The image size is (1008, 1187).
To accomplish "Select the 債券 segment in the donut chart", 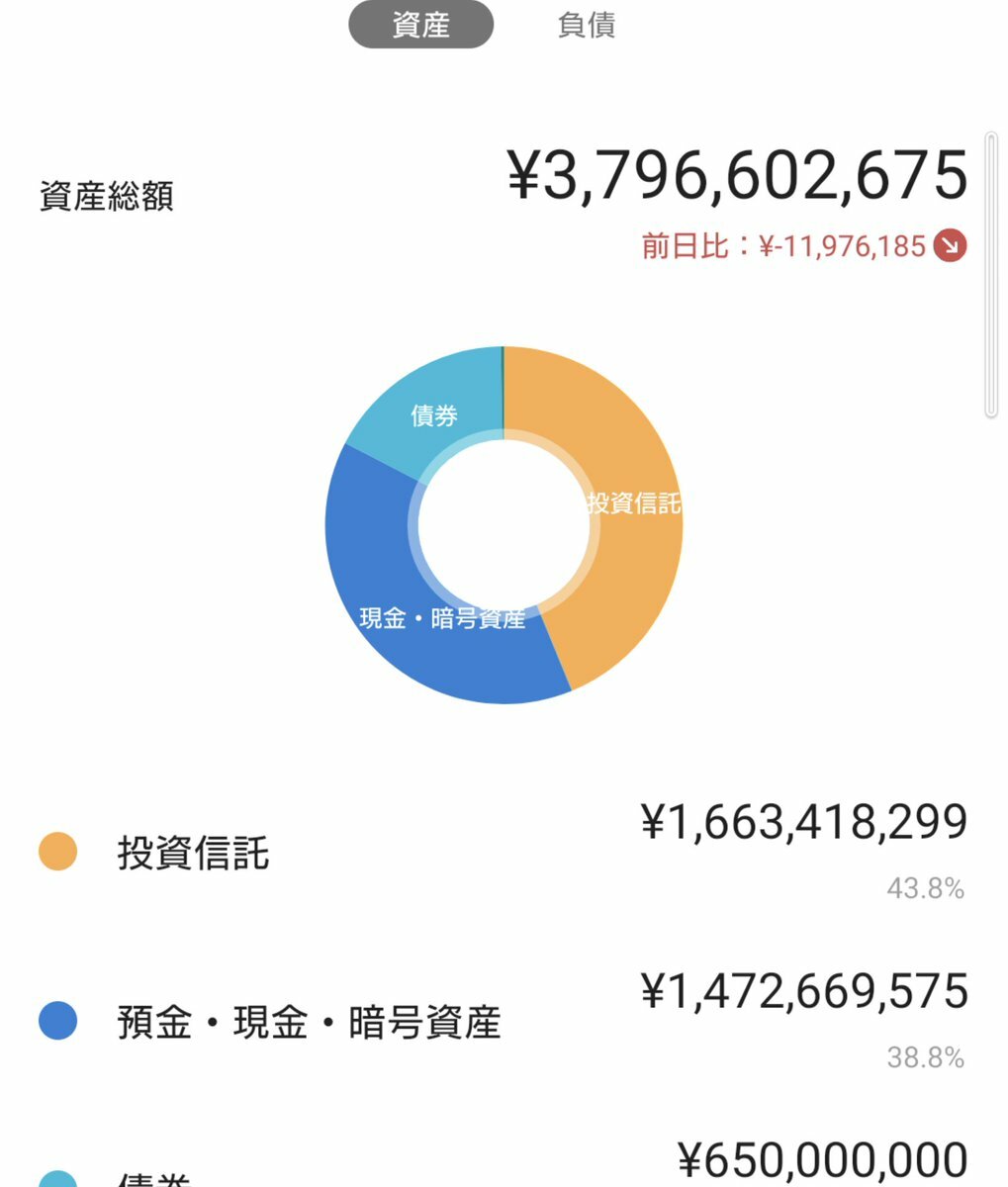I will point(435,415).
